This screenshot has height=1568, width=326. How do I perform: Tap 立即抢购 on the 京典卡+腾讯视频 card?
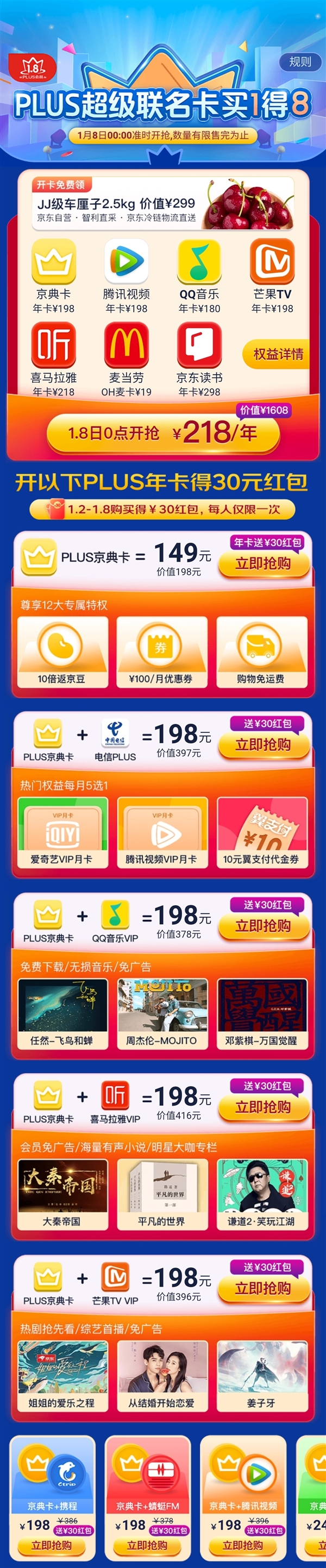243,1546
